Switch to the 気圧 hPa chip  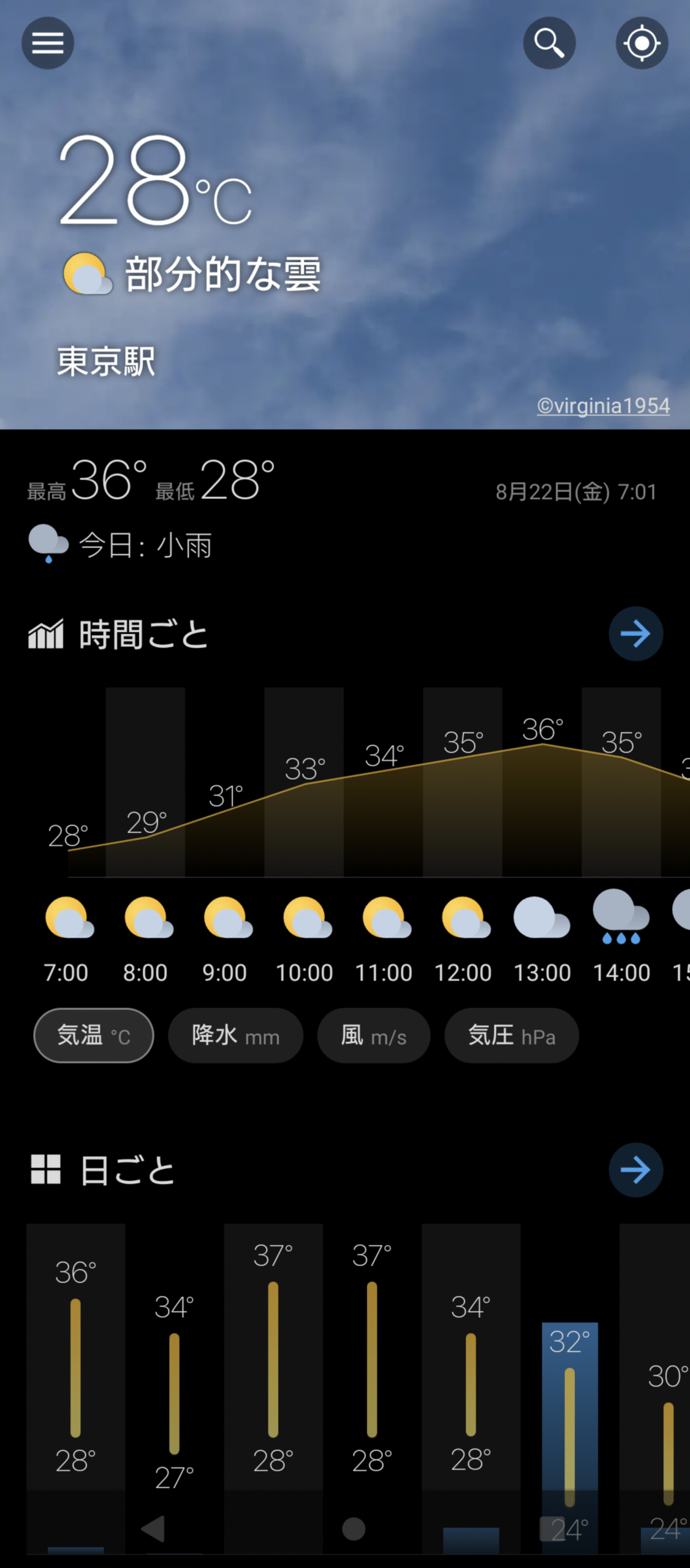coord(512,1035)
